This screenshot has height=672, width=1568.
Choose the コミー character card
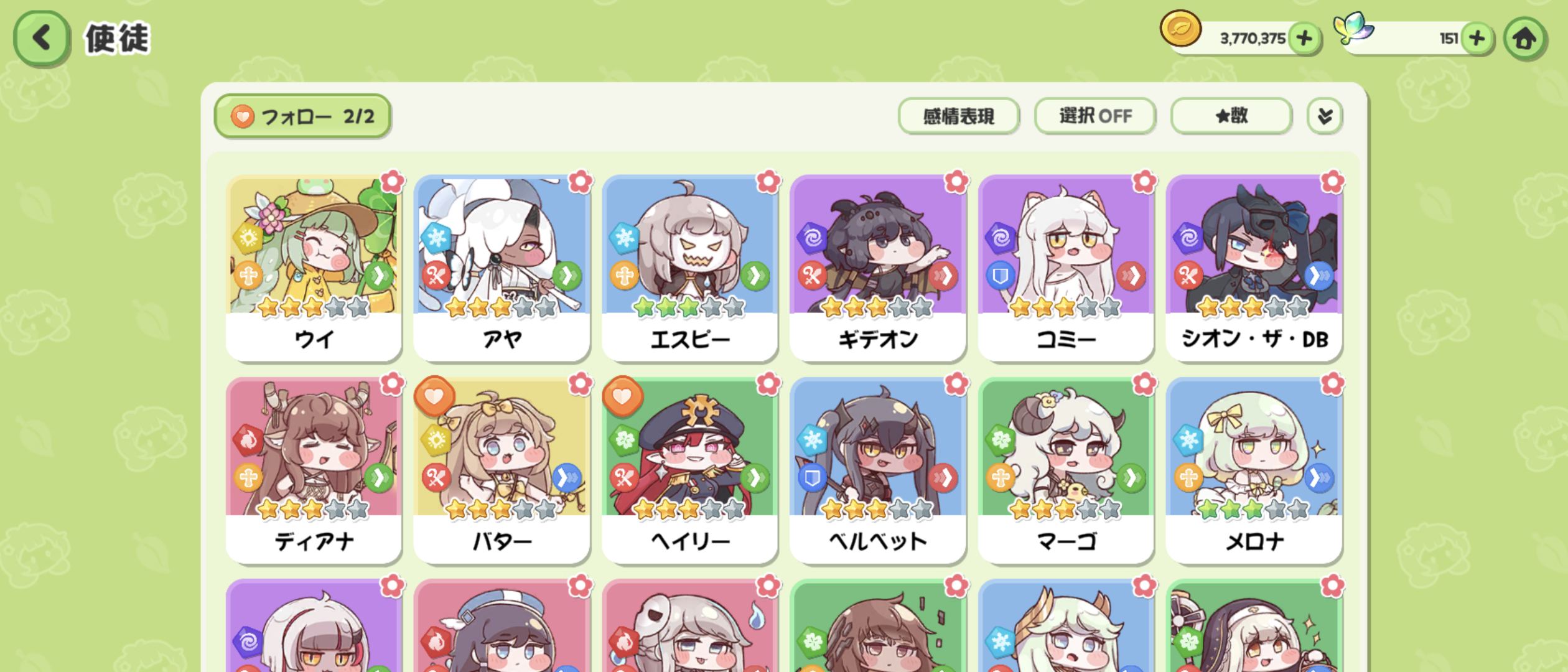[x=1066, y=268]
